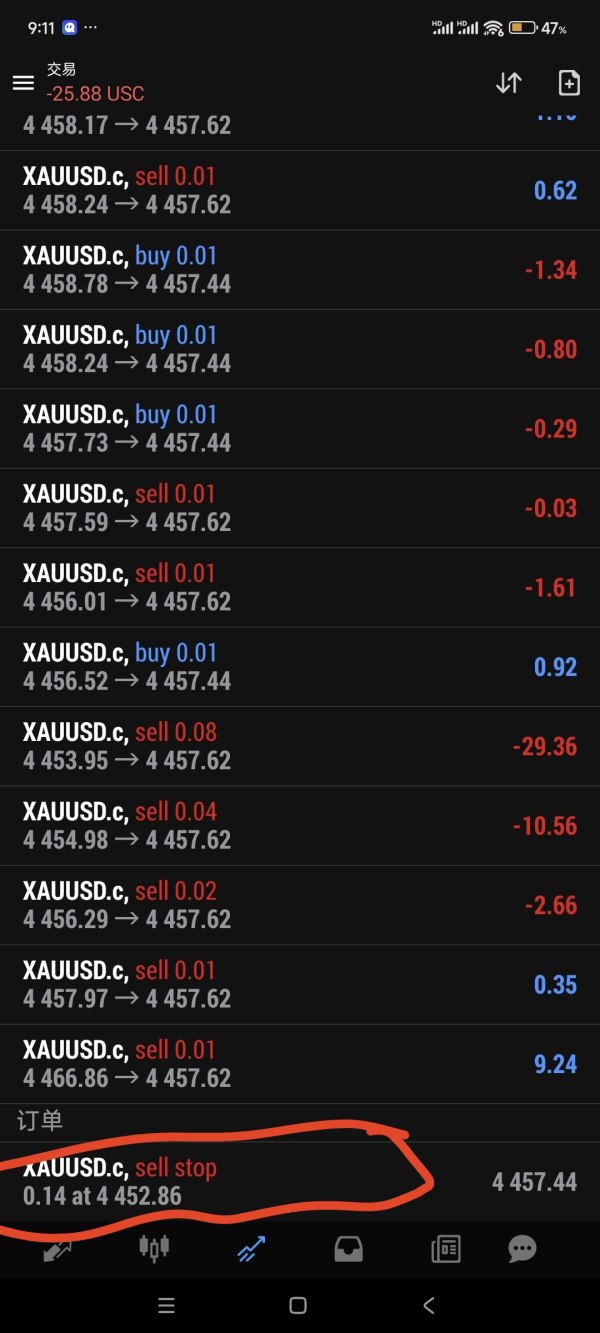Open sell 0.01 position at 4 457.97
The width and height of the screenshot is (600, 1333).
tap(300, 984)
